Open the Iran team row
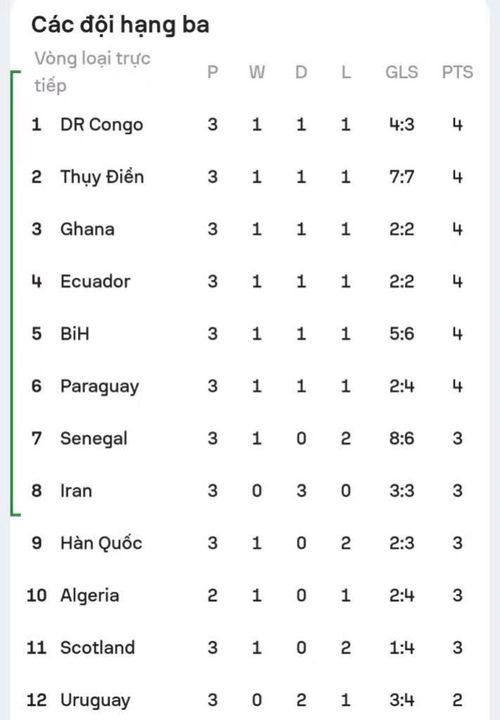The image size is (500, 720). [250, 491]
